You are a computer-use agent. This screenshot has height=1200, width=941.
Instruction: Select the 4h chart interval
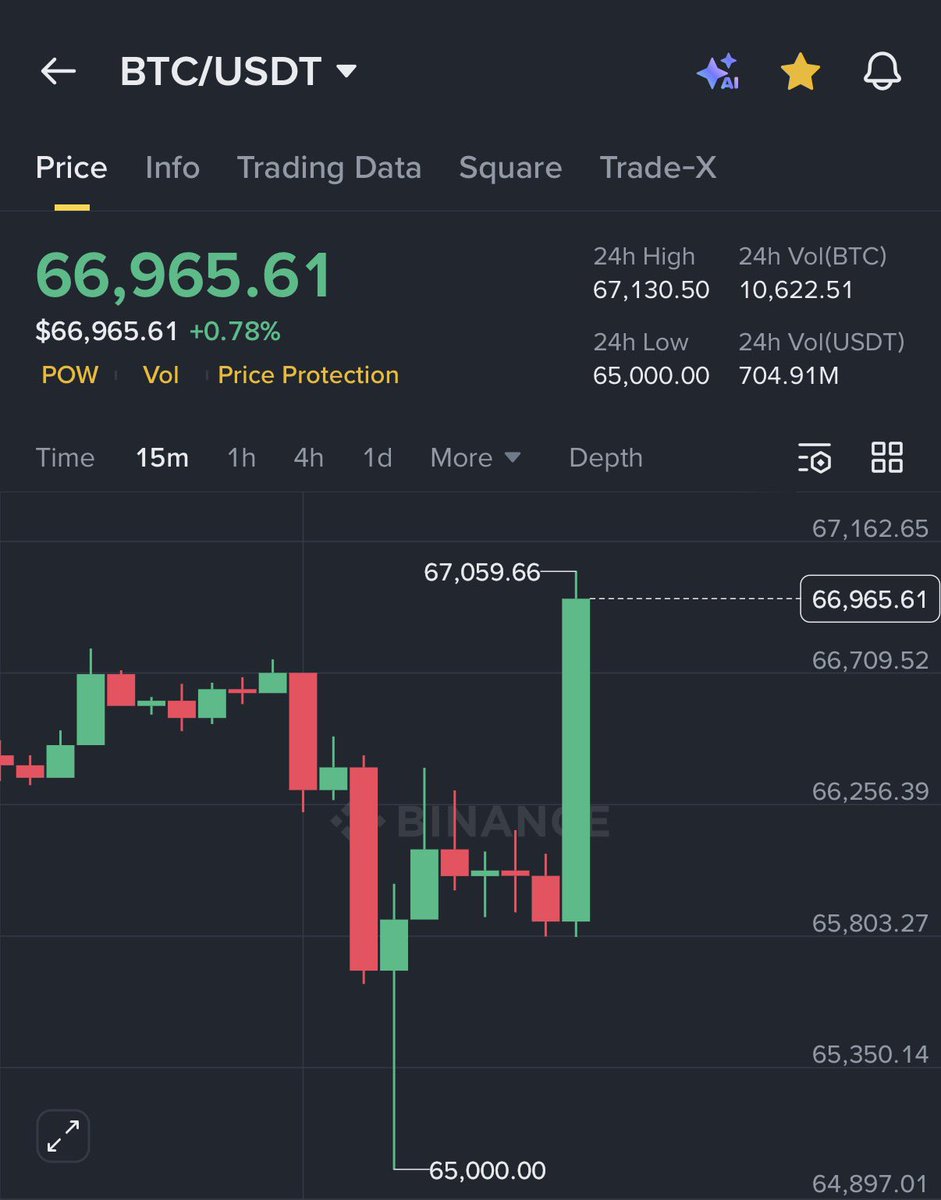pos(308,458)
